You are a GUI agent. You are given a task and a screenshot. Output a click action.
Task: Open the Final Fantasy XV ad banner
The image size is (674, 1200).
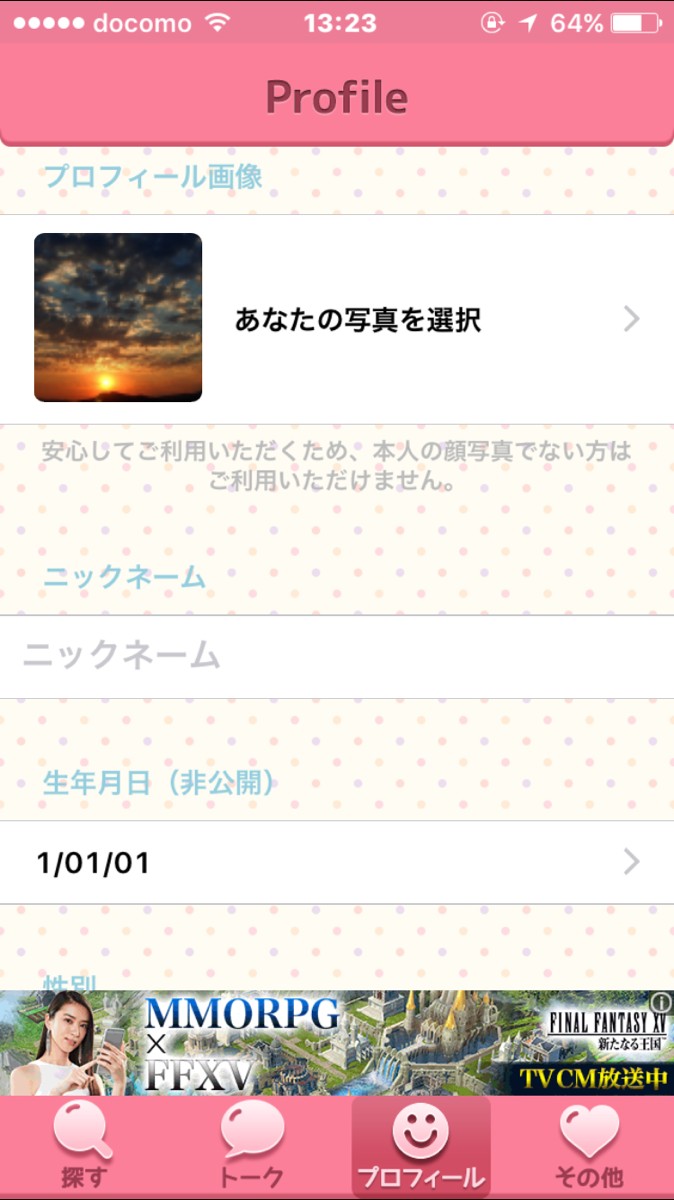pyautogui.click(x=337, y=1043)
